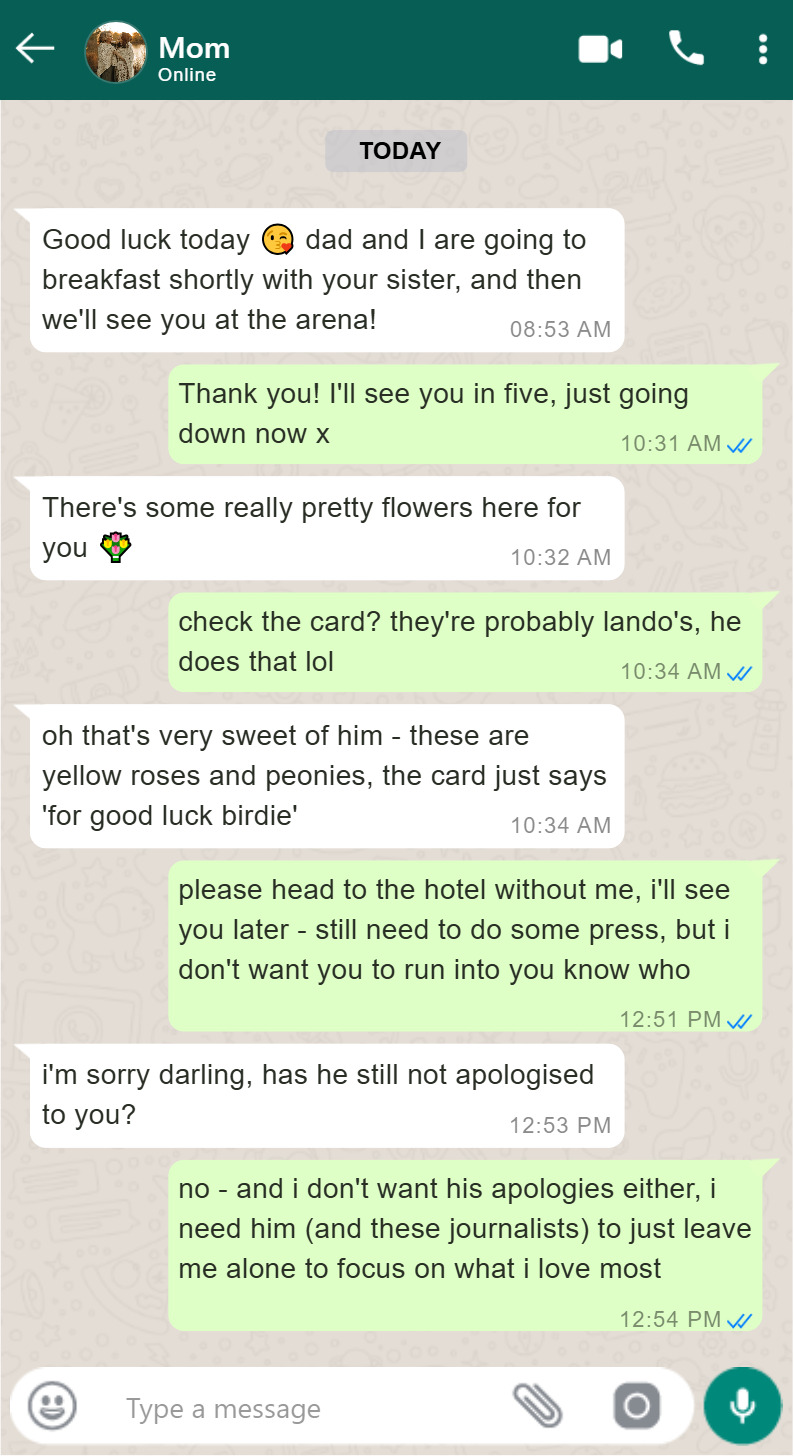Record a voice message with the microphone
Image resolution: width=794 pixels, height=1456 pixels.
pyautogui.click(x=742, y=1406)
